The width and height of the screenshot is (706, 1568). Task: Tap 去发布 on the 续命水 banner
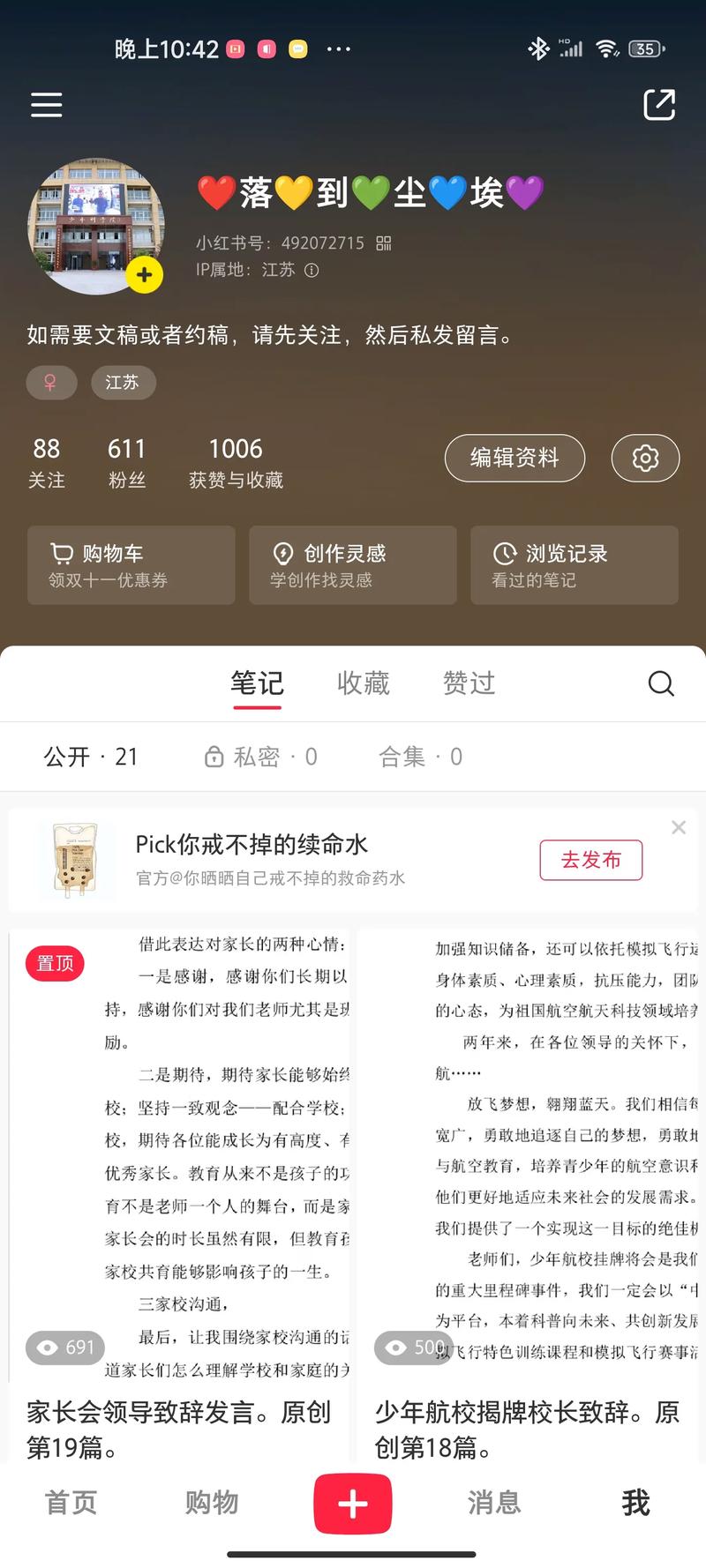pyautogui.click(x=590, y=859)
